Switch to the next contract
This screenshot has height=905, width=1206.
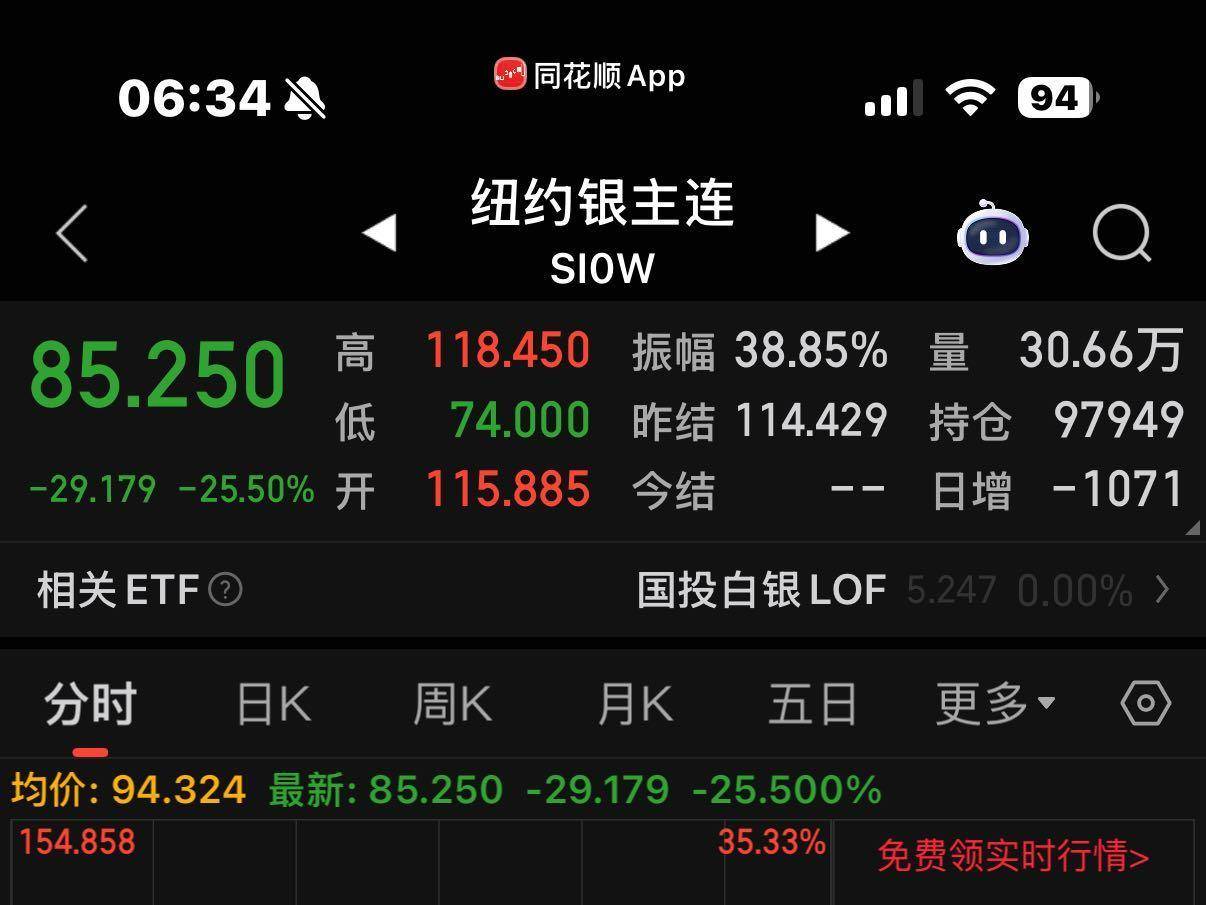831,233
